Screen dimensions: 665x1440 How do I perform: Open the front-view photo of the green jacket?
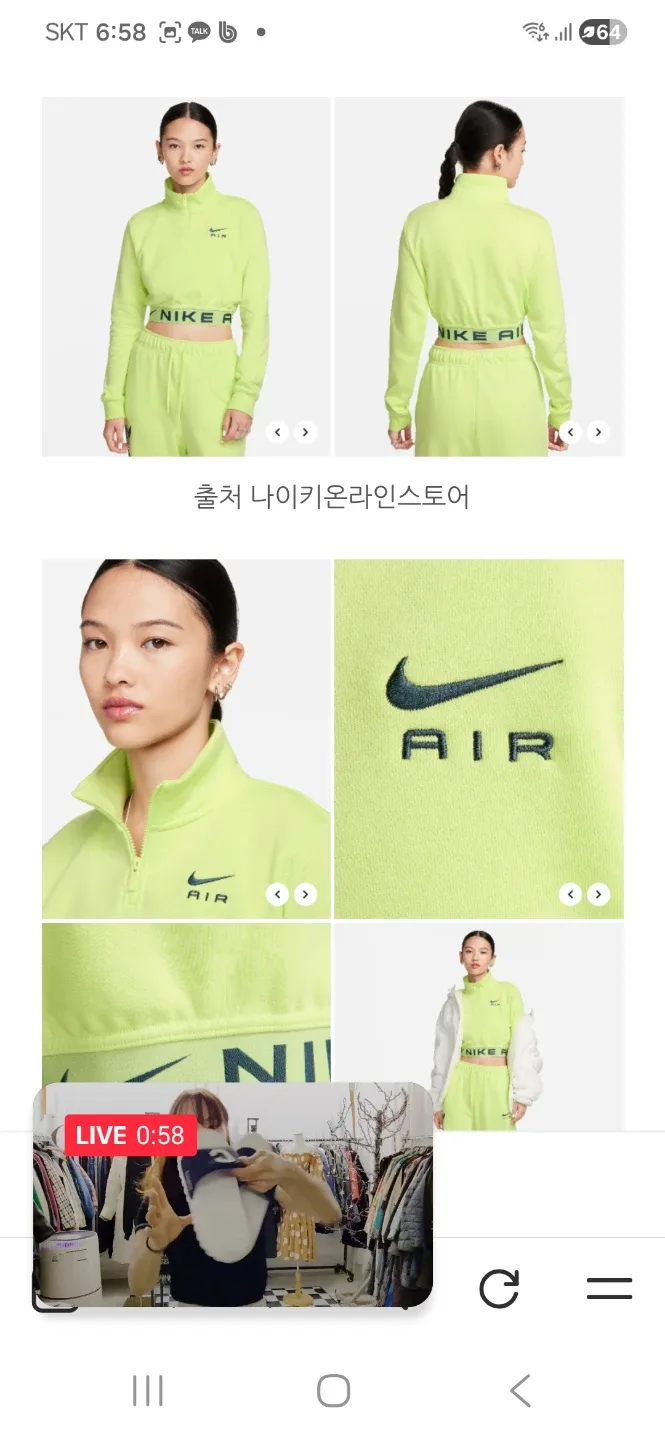[x=186, y=276]
